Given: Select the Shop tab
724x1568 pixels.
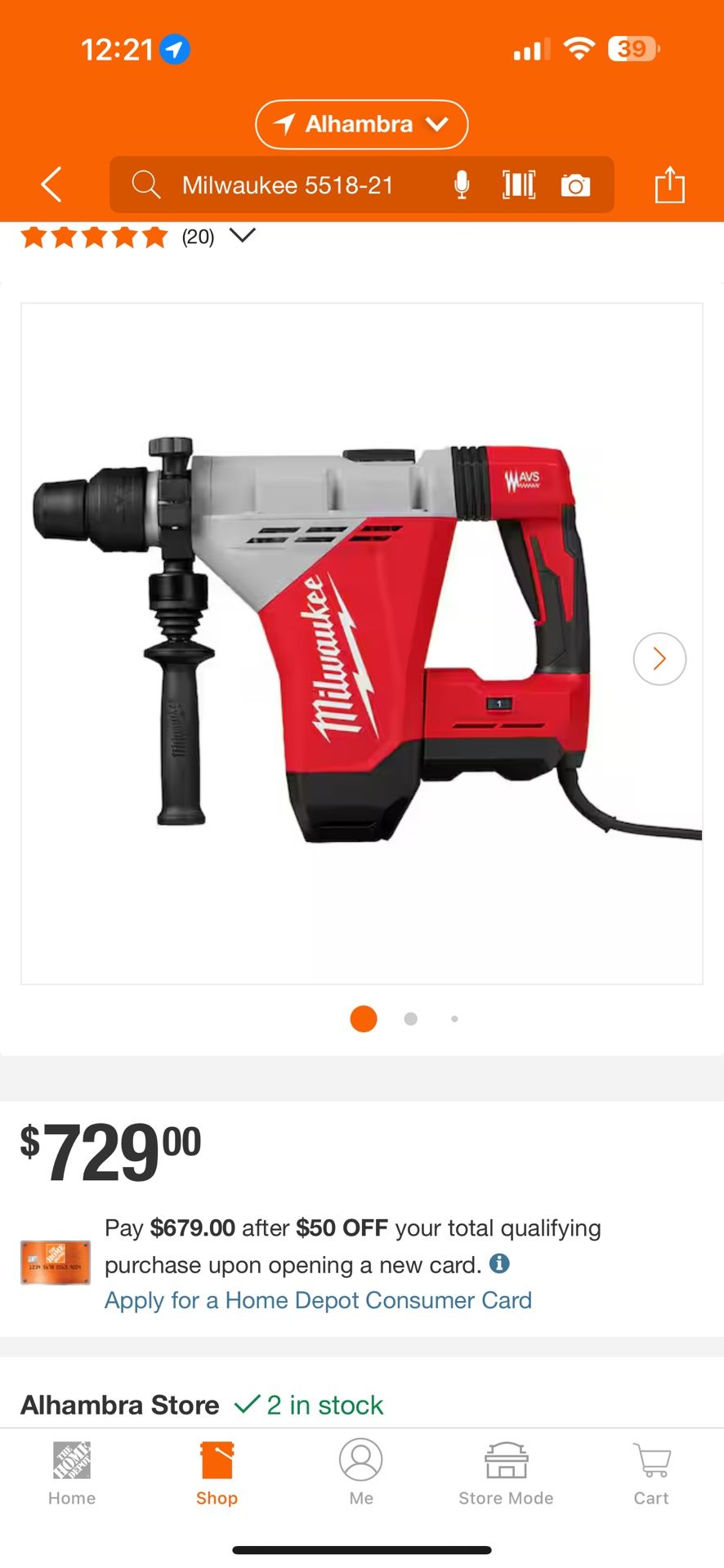Looking at the screenshot, I should [217, 1473].
